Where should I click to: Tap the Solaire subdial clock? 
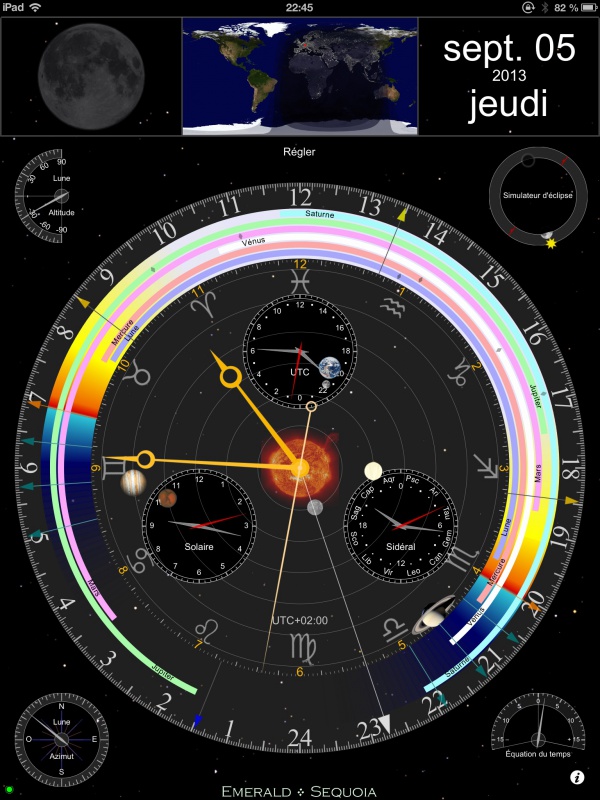pyautogui.click(x=199, y=526)
